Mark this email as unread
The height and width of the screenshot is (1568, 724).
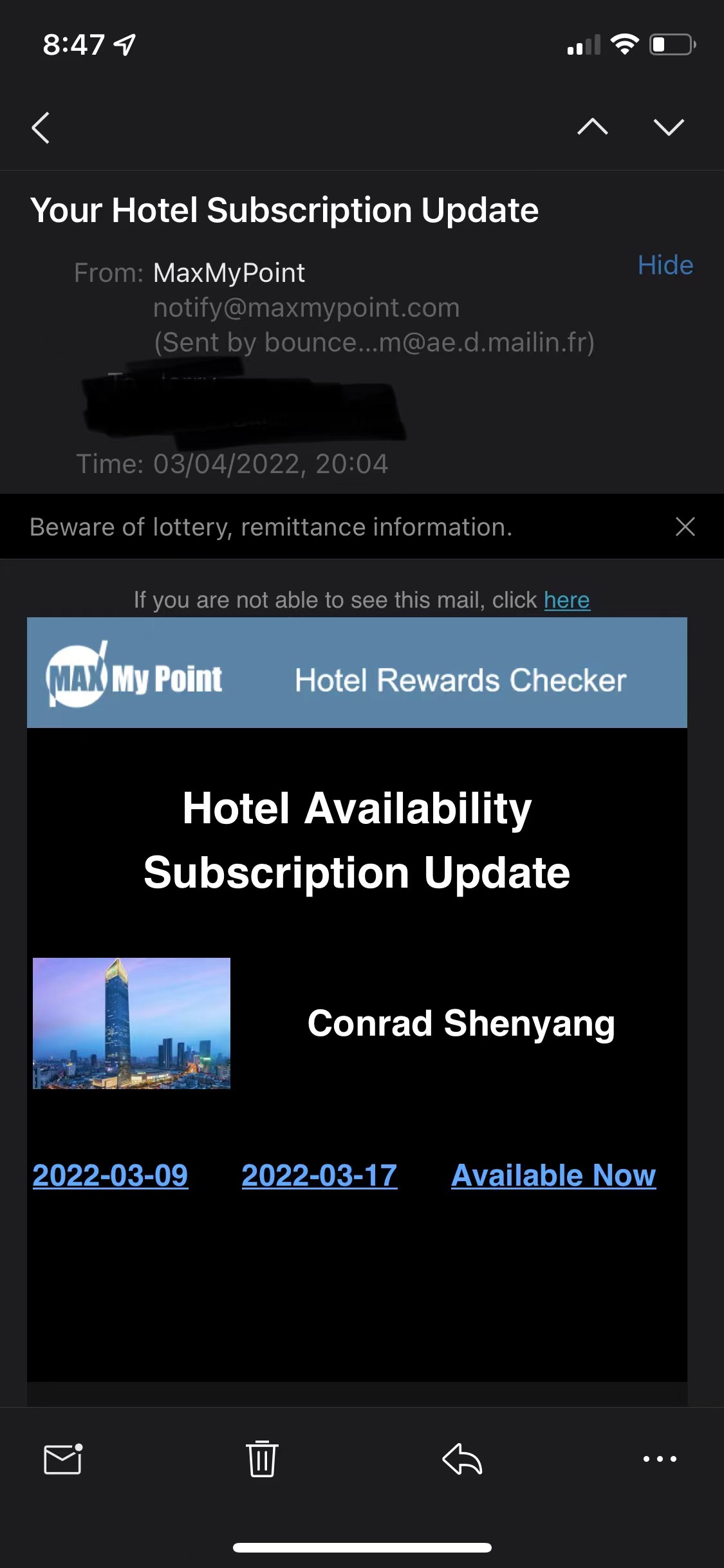pyautogui.click(x=63, y=1459)
